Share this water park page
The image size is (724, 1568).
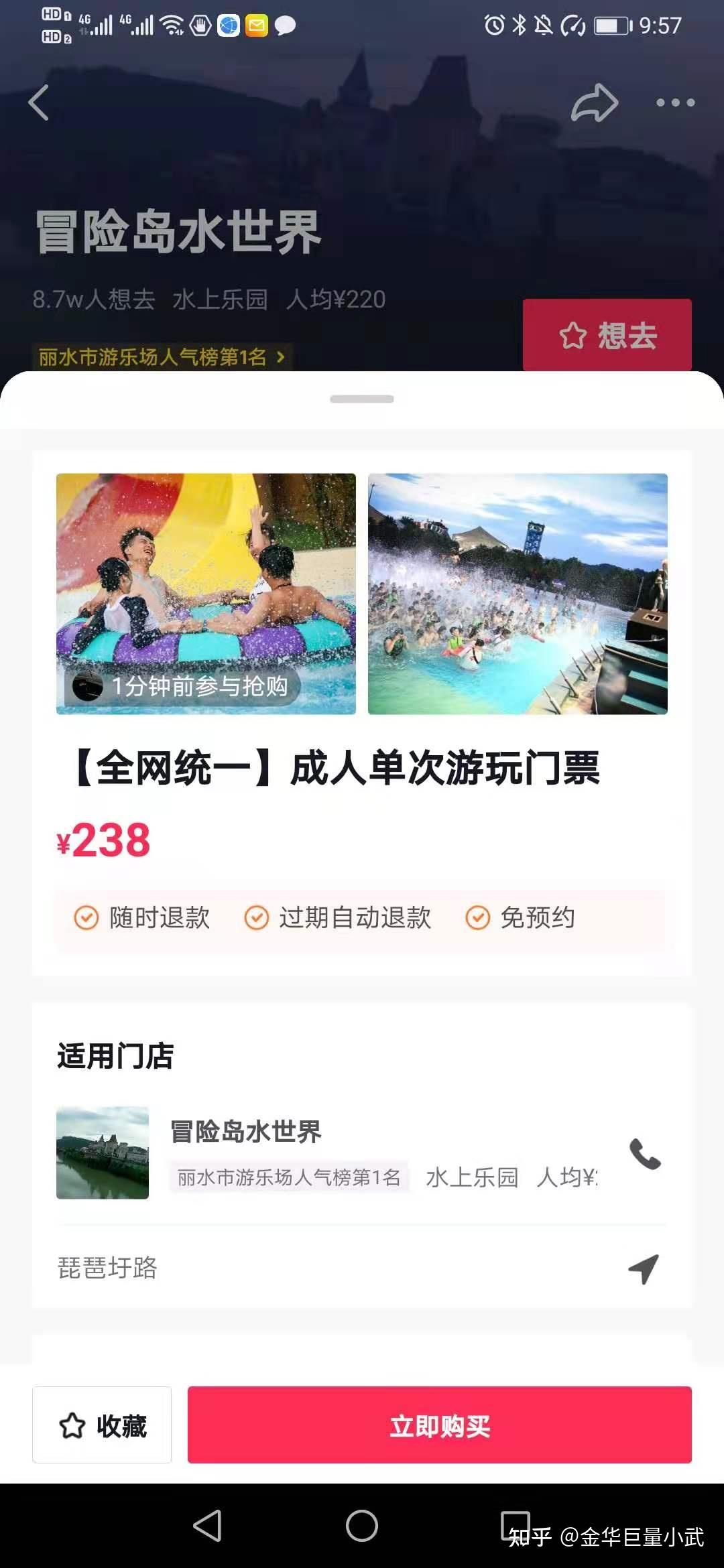(x=594, y=103)
